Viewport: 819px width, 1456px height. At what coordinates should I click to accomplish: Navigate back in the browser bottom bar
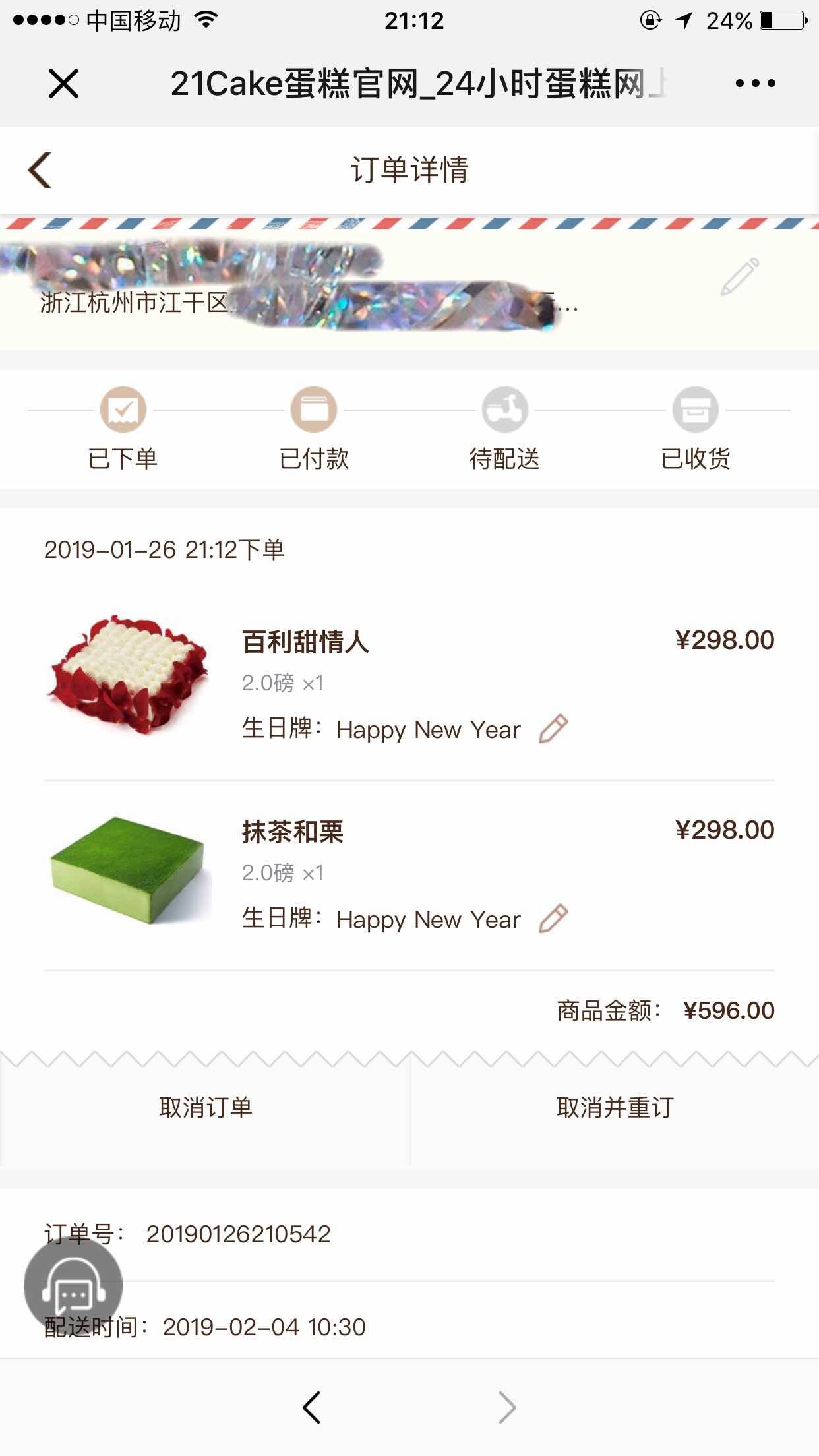point(312,1407)
